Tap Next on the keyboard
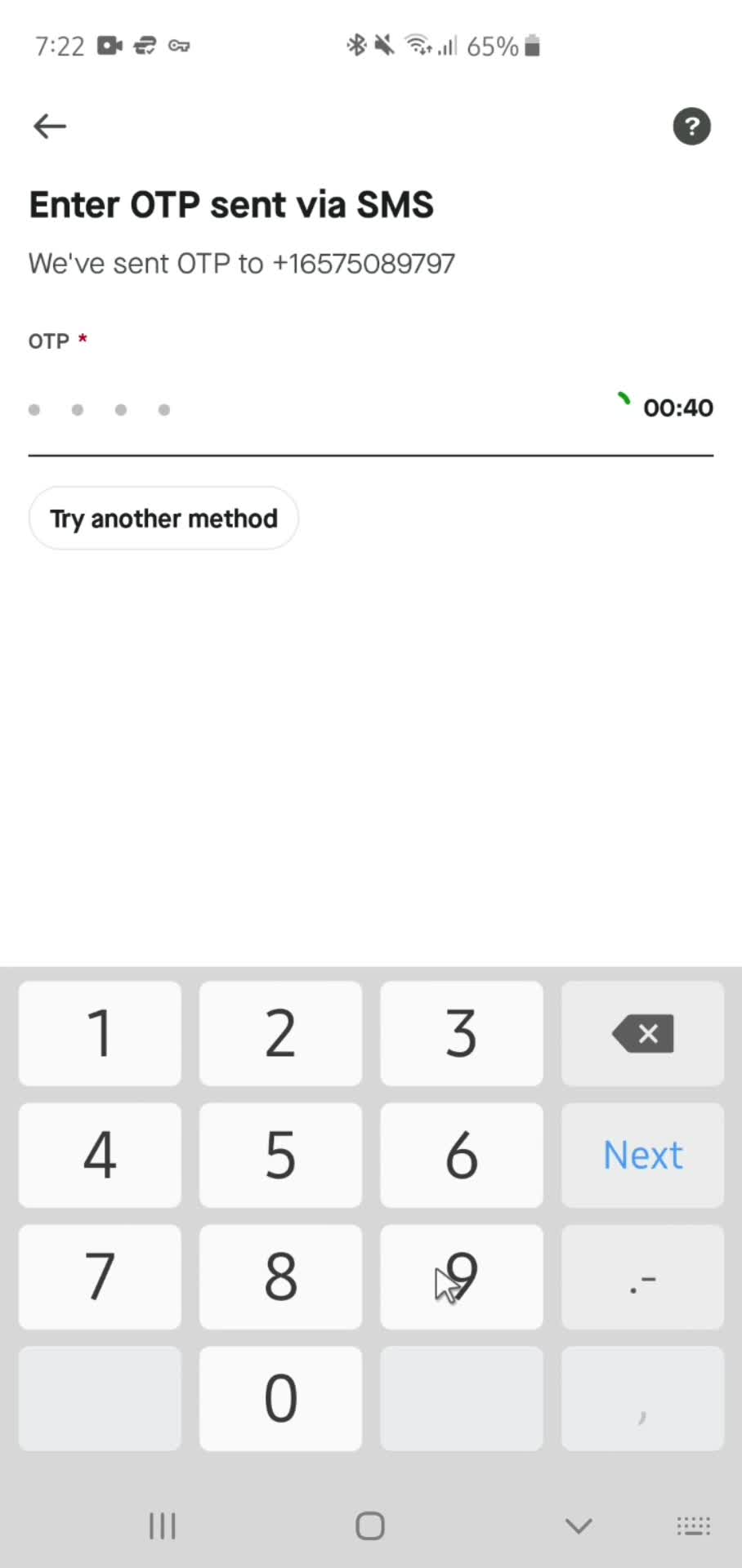 [642, 1155]
